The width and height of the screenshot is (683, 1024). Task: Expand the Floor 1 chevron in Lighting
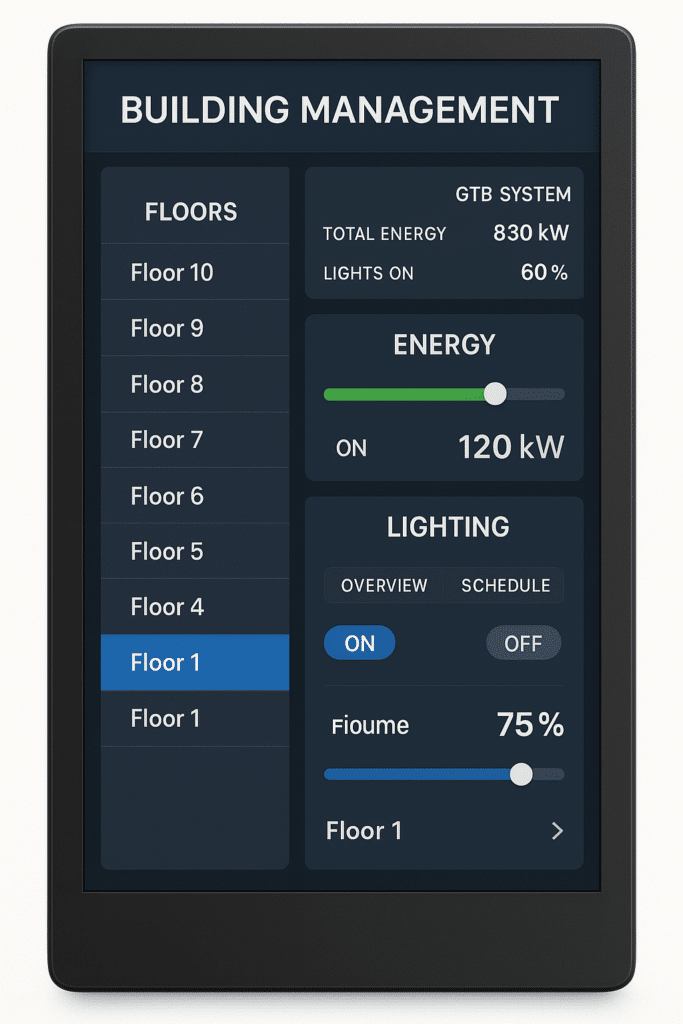click(557, 831)
